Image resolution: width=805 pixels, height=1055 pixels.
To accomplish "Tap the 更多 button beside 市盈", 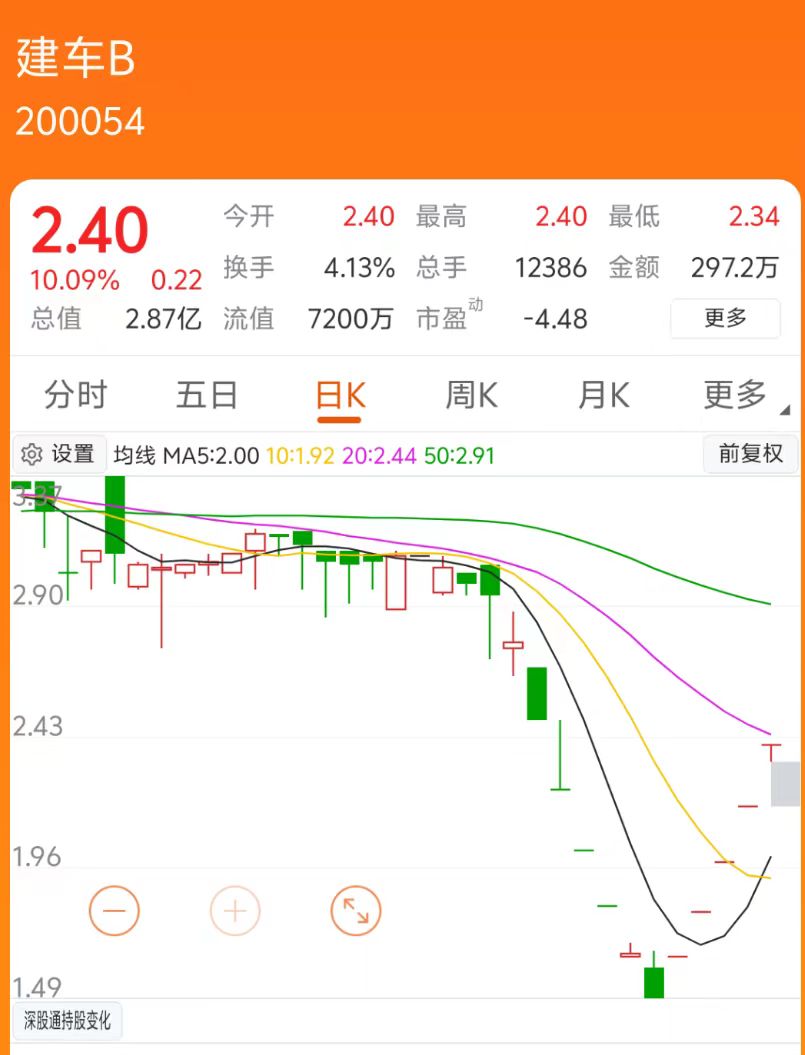I will (x=725, y=319).
